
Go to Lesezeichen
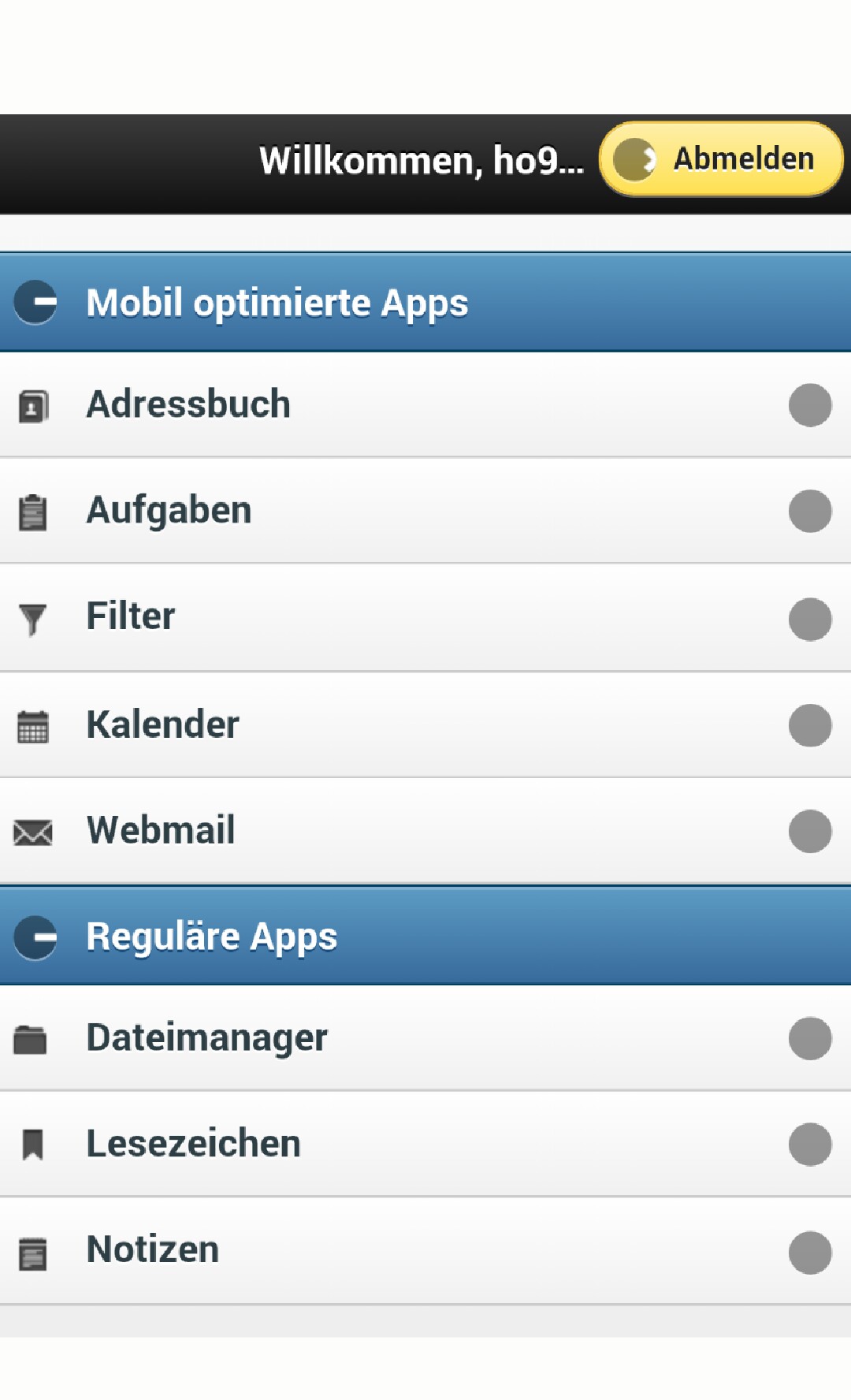tap(425, 1144)
